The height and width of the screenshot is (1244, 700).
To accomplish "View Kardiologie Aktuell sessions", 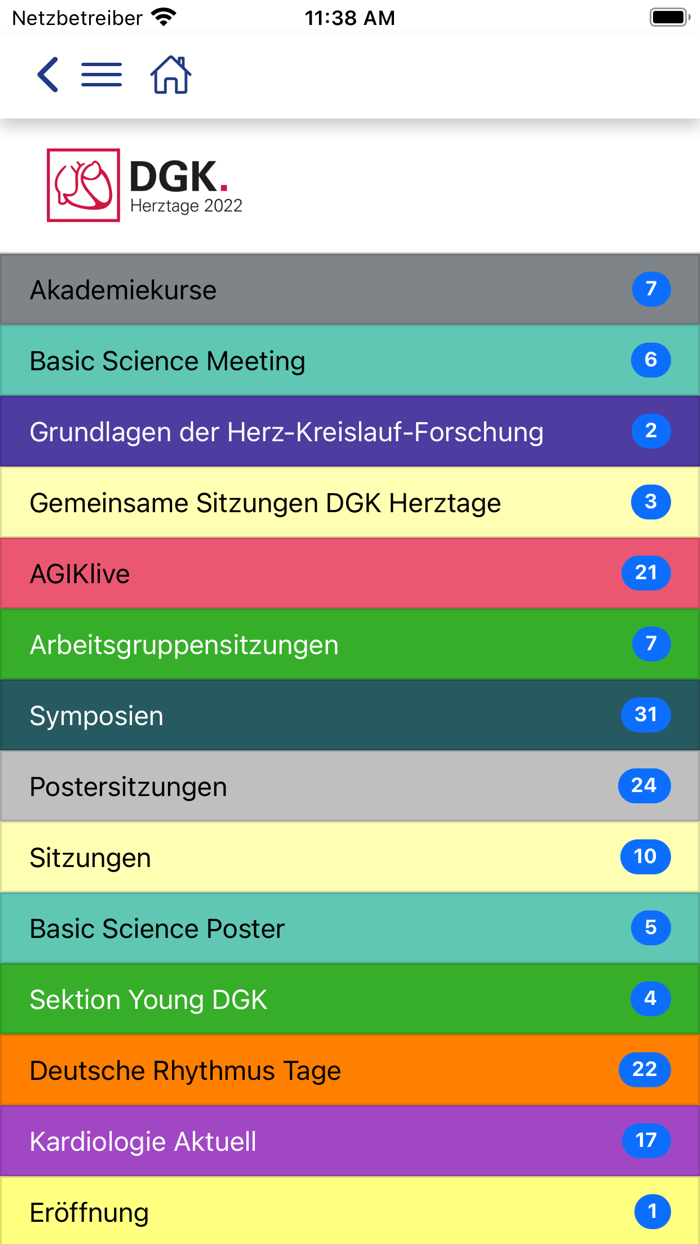I will coord(350,1142).
